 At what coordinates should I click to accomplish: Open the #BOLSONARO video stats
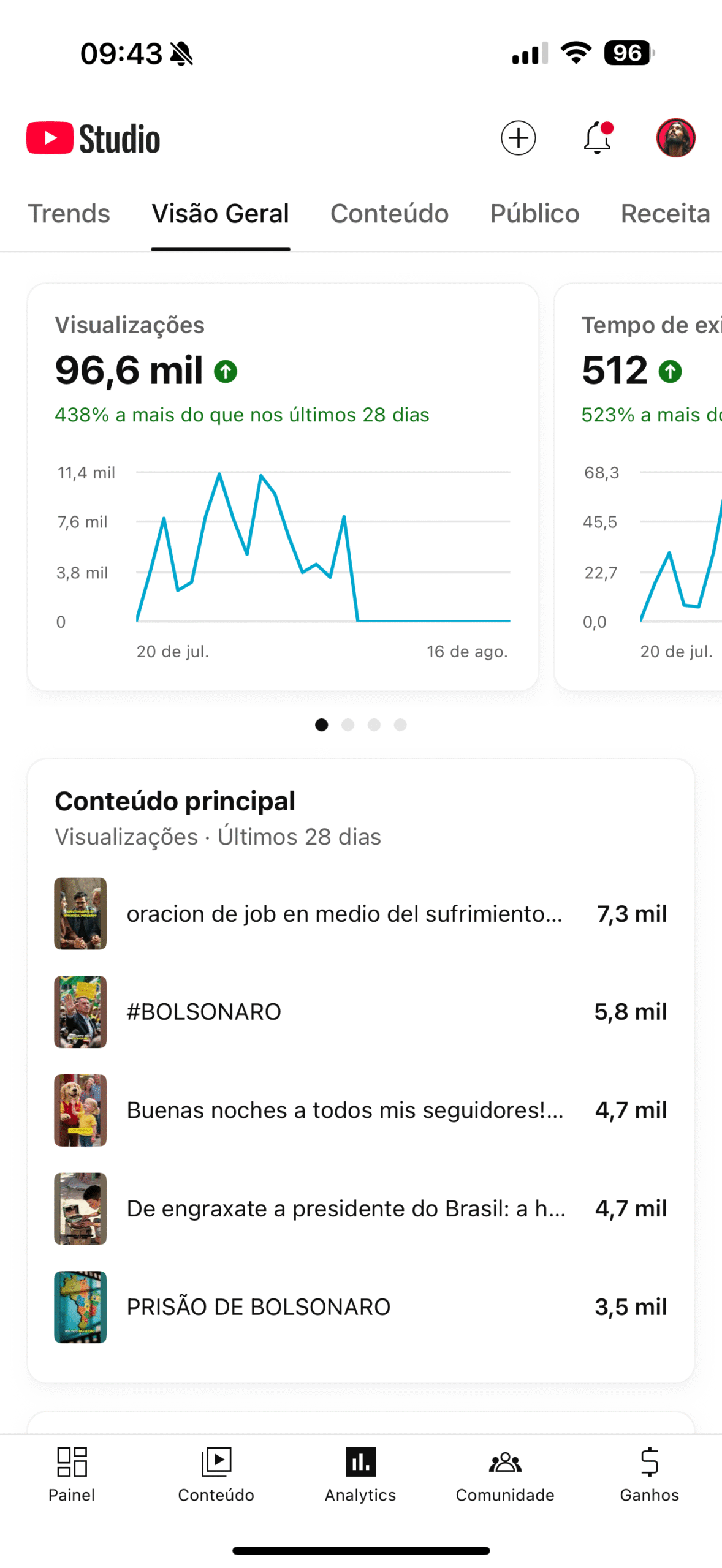(360, 1012)
